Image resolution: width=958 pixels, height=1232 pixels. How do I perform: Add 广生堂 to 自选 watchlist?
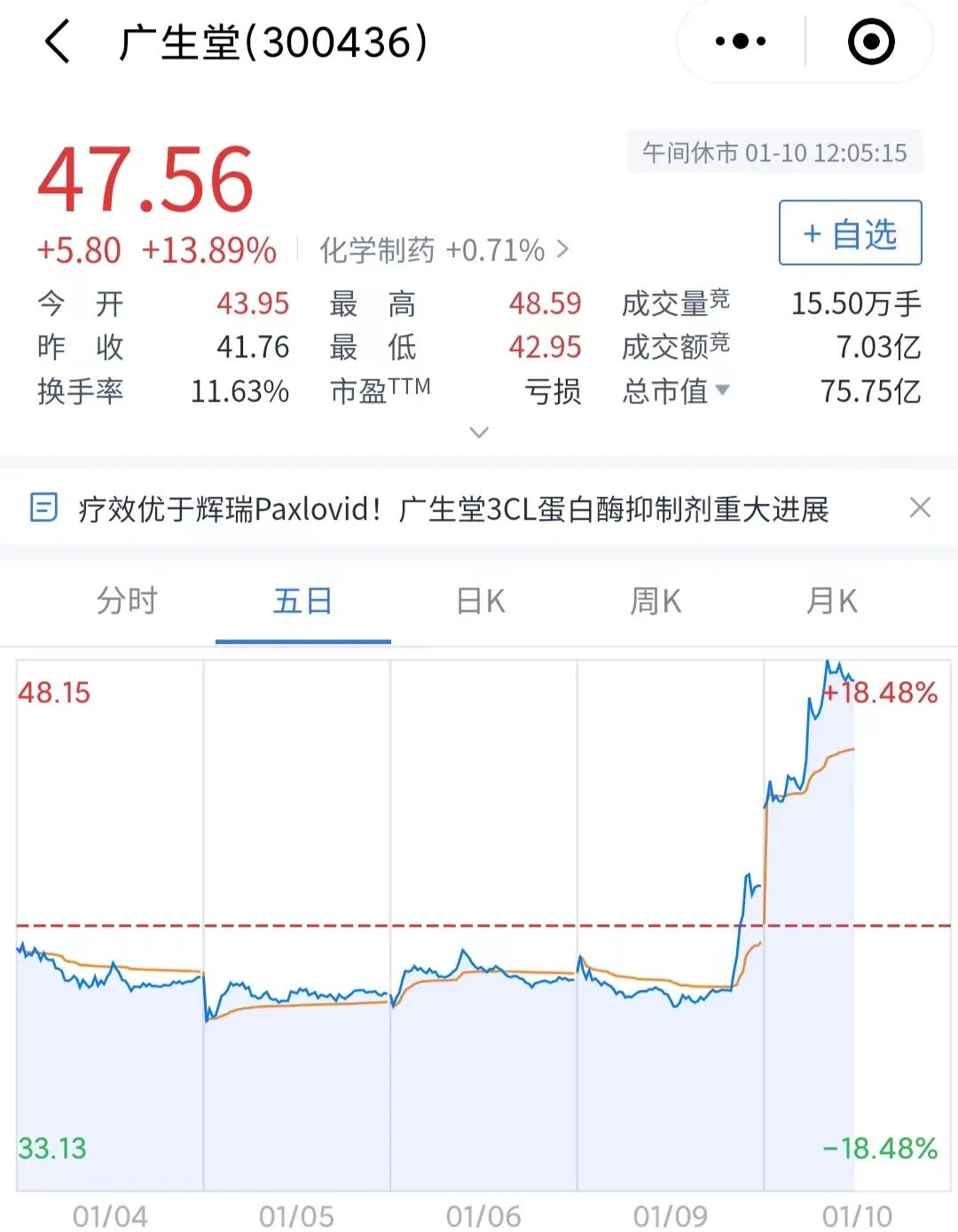pos(850,233)
